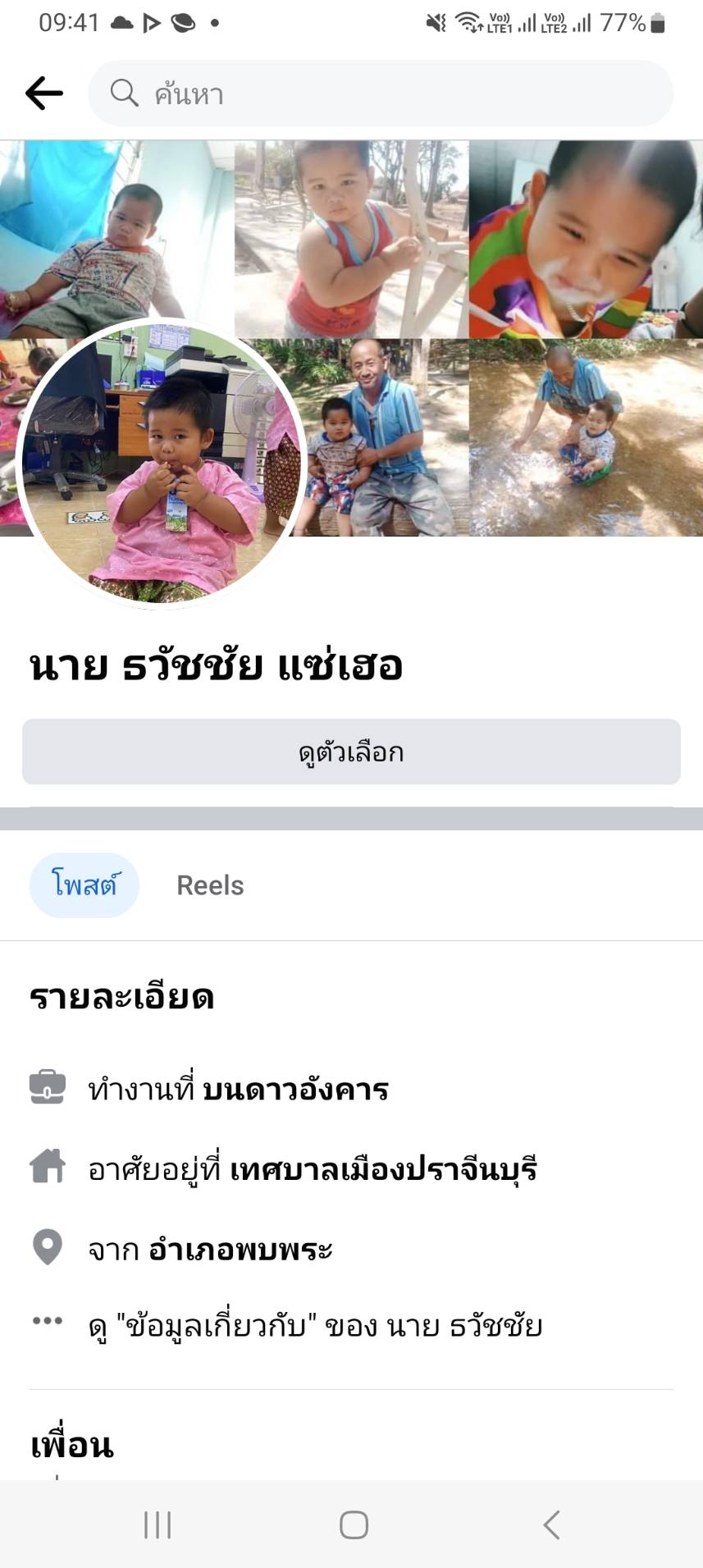This screenshot has height=1568, width=703.
Task: Open workplace บนดาวอังคาร
Action: pyautogui.click(x=295, y=1090)
